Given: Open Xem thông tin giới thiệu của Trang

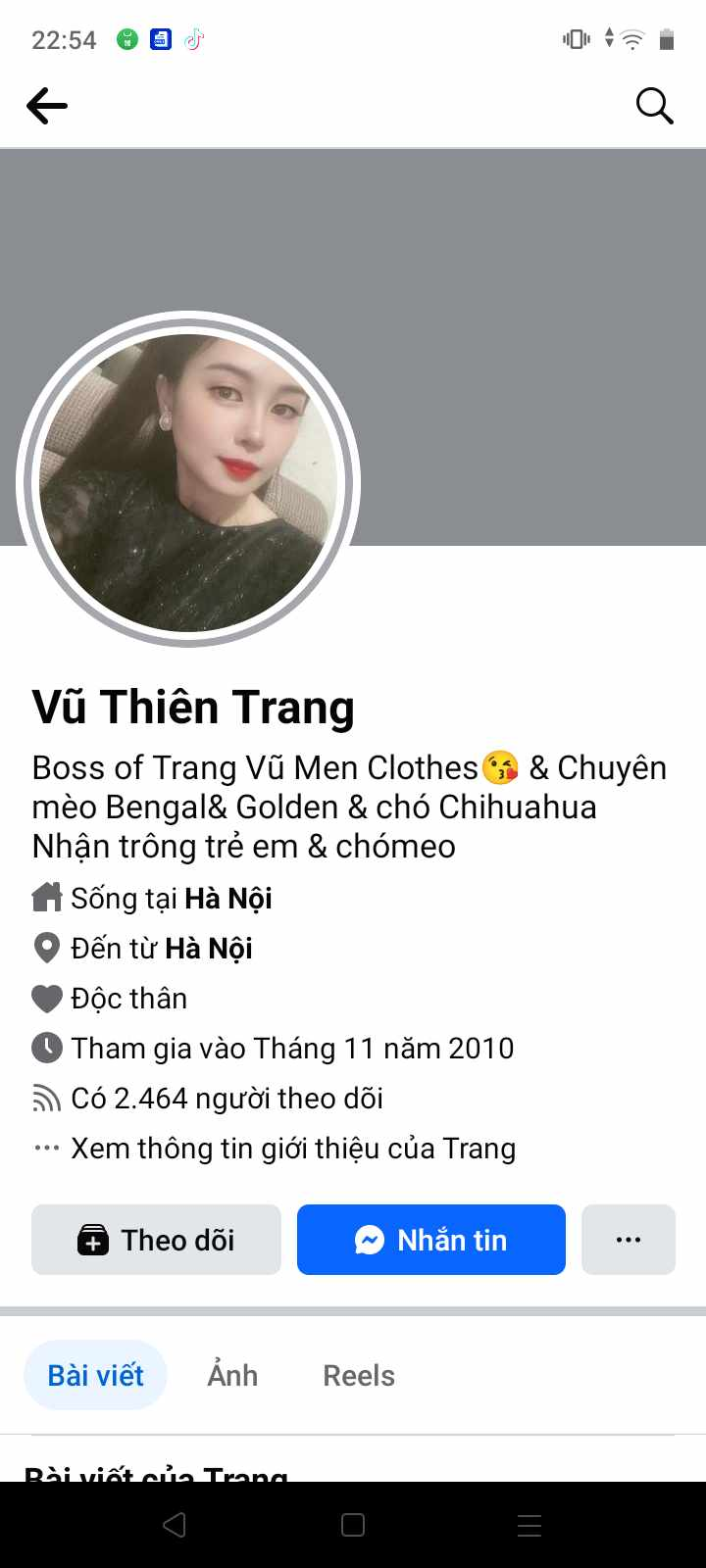Looking at the screenshot, I should click(292, 1148).
